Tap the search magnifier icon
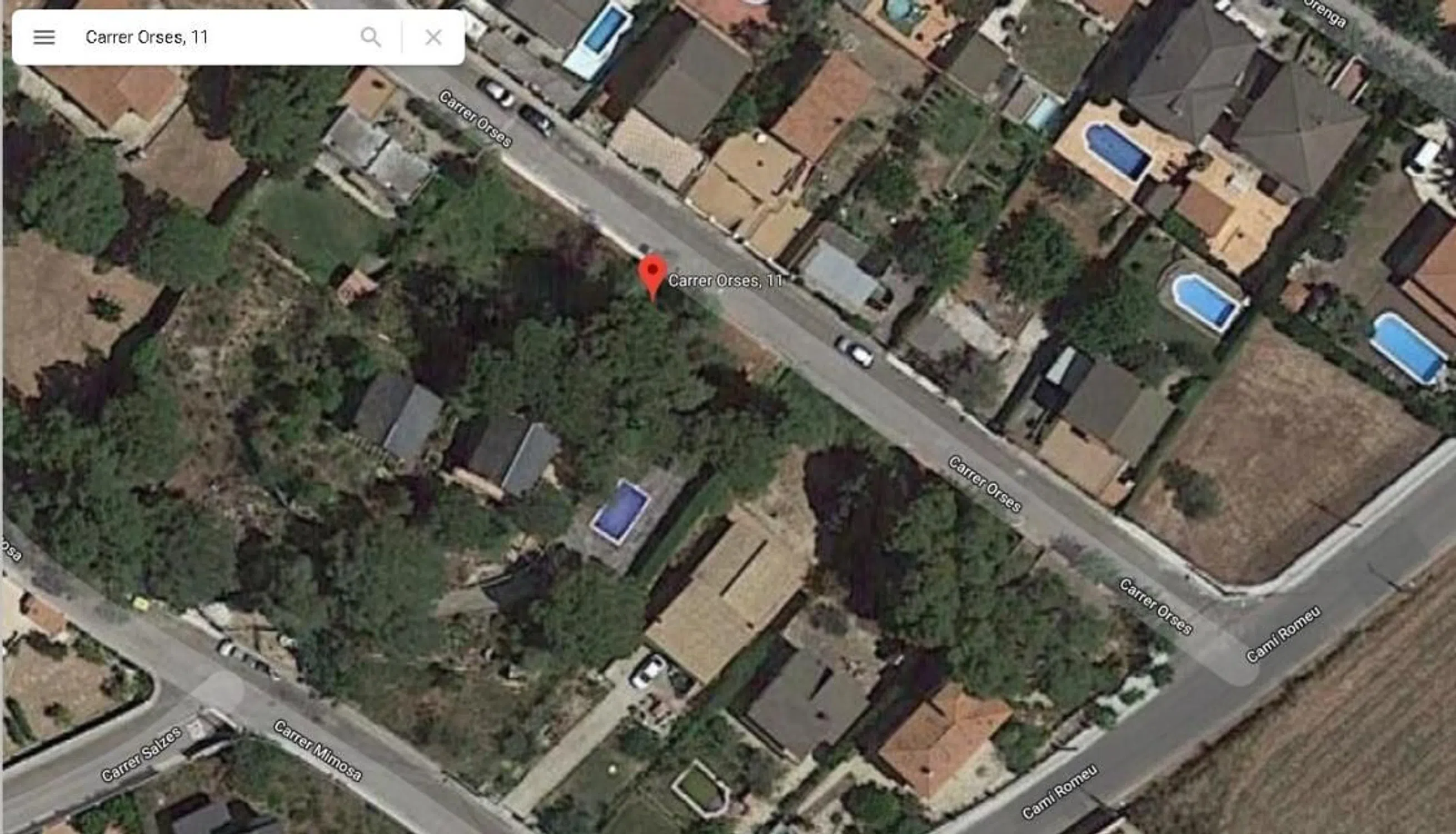 tap(371, 37)
